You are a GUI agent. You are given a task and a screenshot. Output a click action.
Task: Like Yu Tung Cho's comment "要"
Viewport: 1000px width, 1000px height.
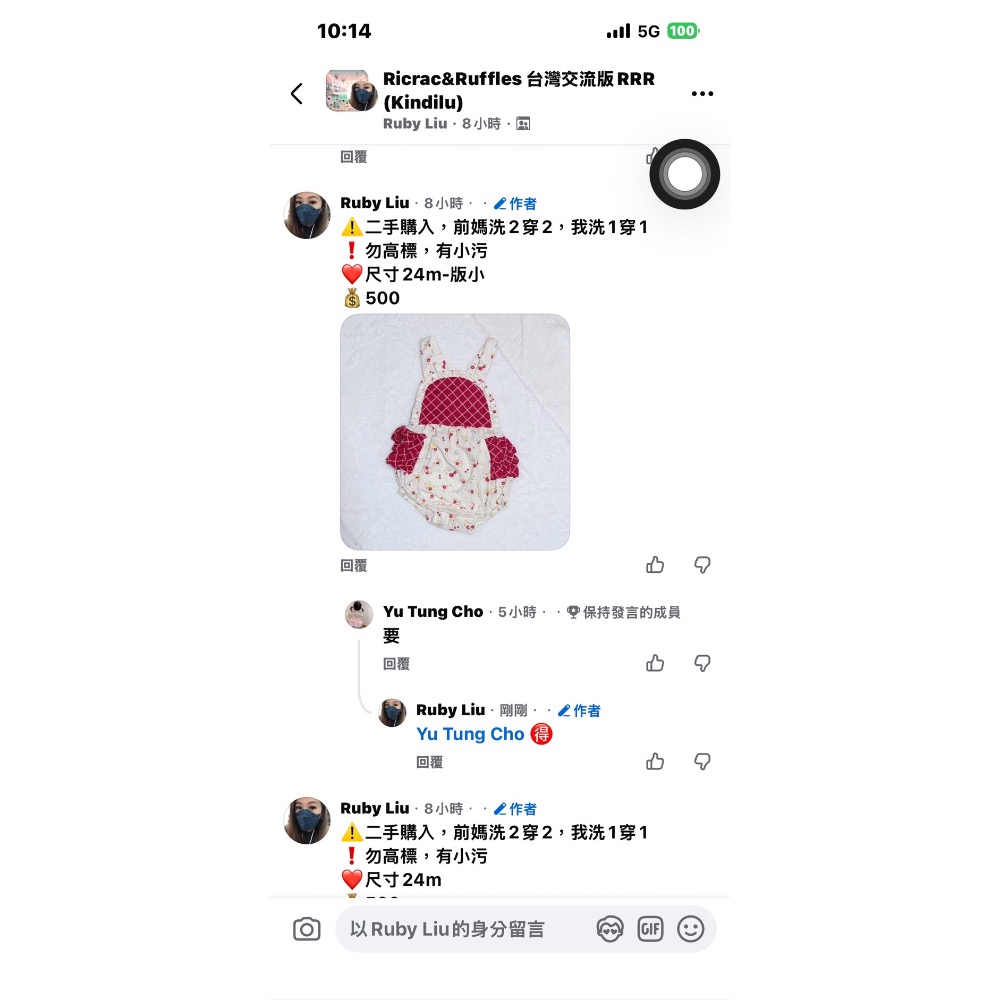coord(655,663)
